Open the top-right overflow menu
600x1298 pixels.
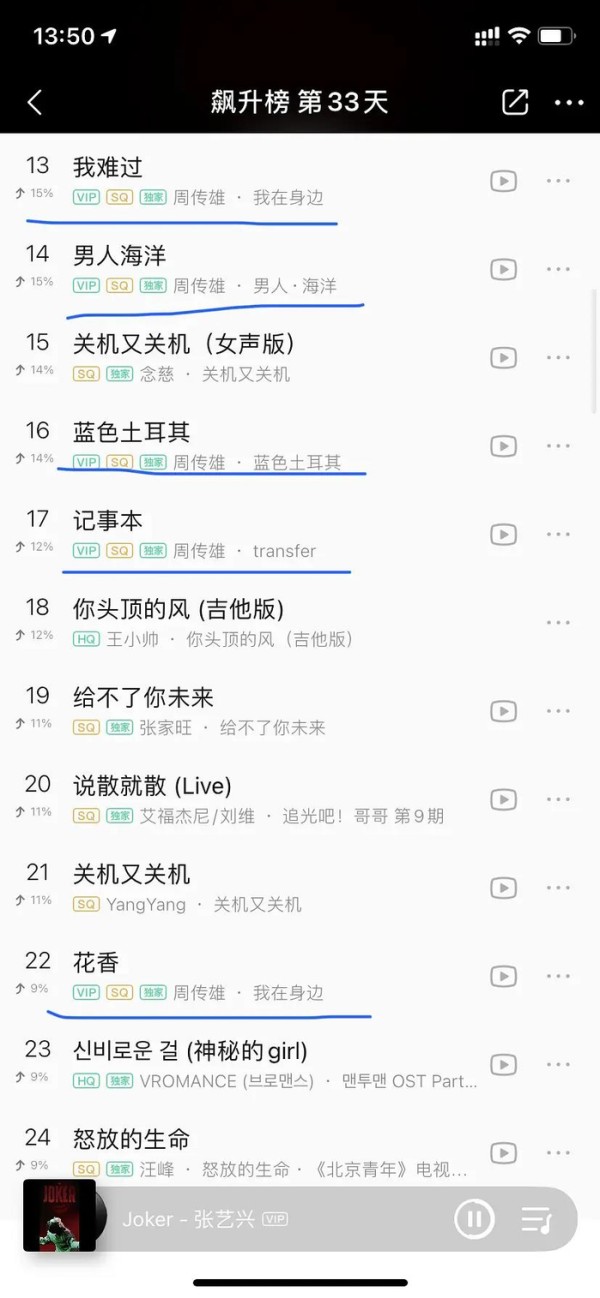(x=568, y=102)
